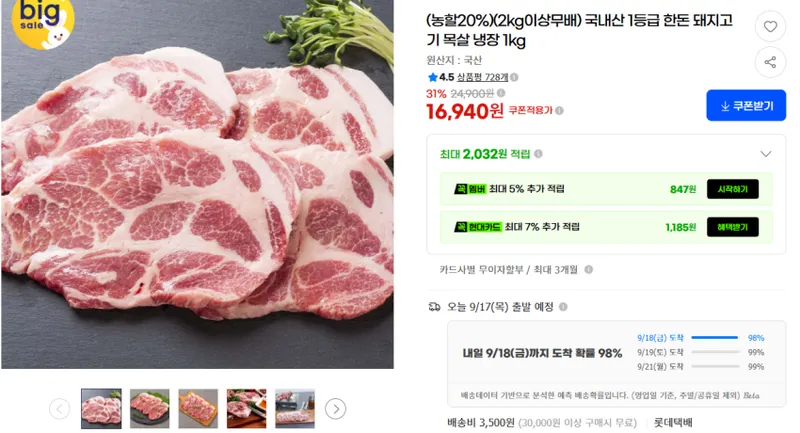Open the 상품평 728개 reviews link
Viewport: 800px width, 433px height.
pos(482,77)
